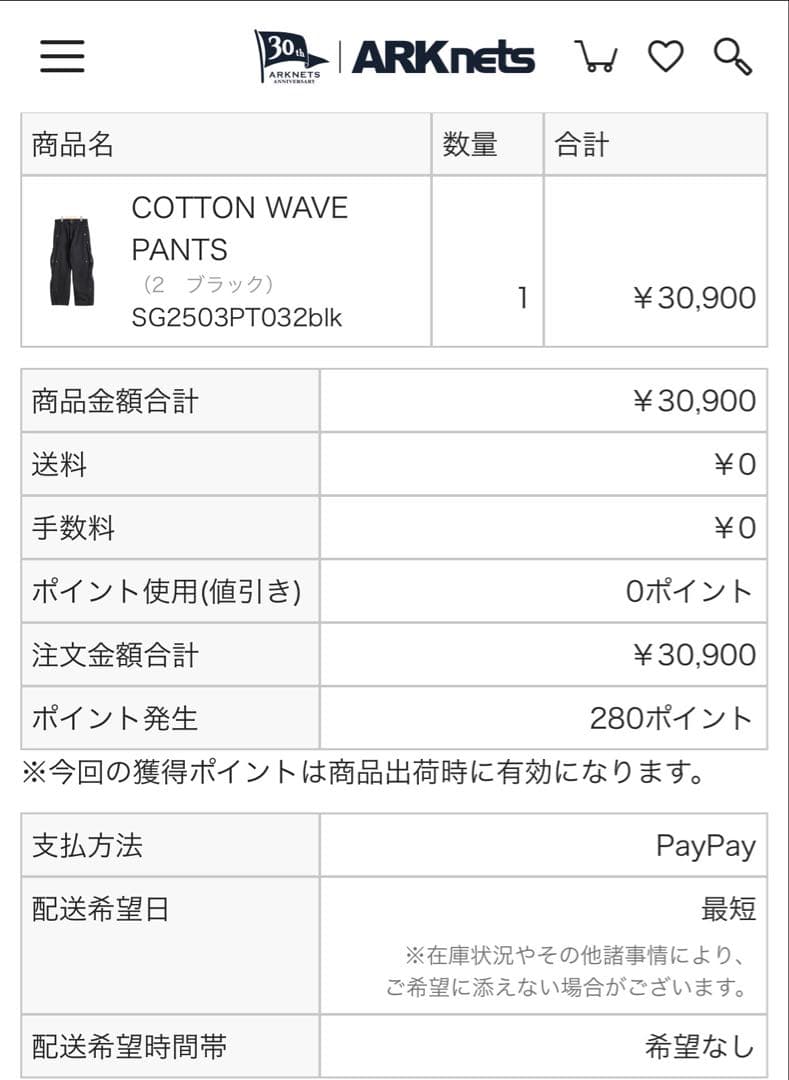The height and width of the screenshot is (1080, 789).
Task: Open the hamburger navigation menu
Action: pos(60,57)
